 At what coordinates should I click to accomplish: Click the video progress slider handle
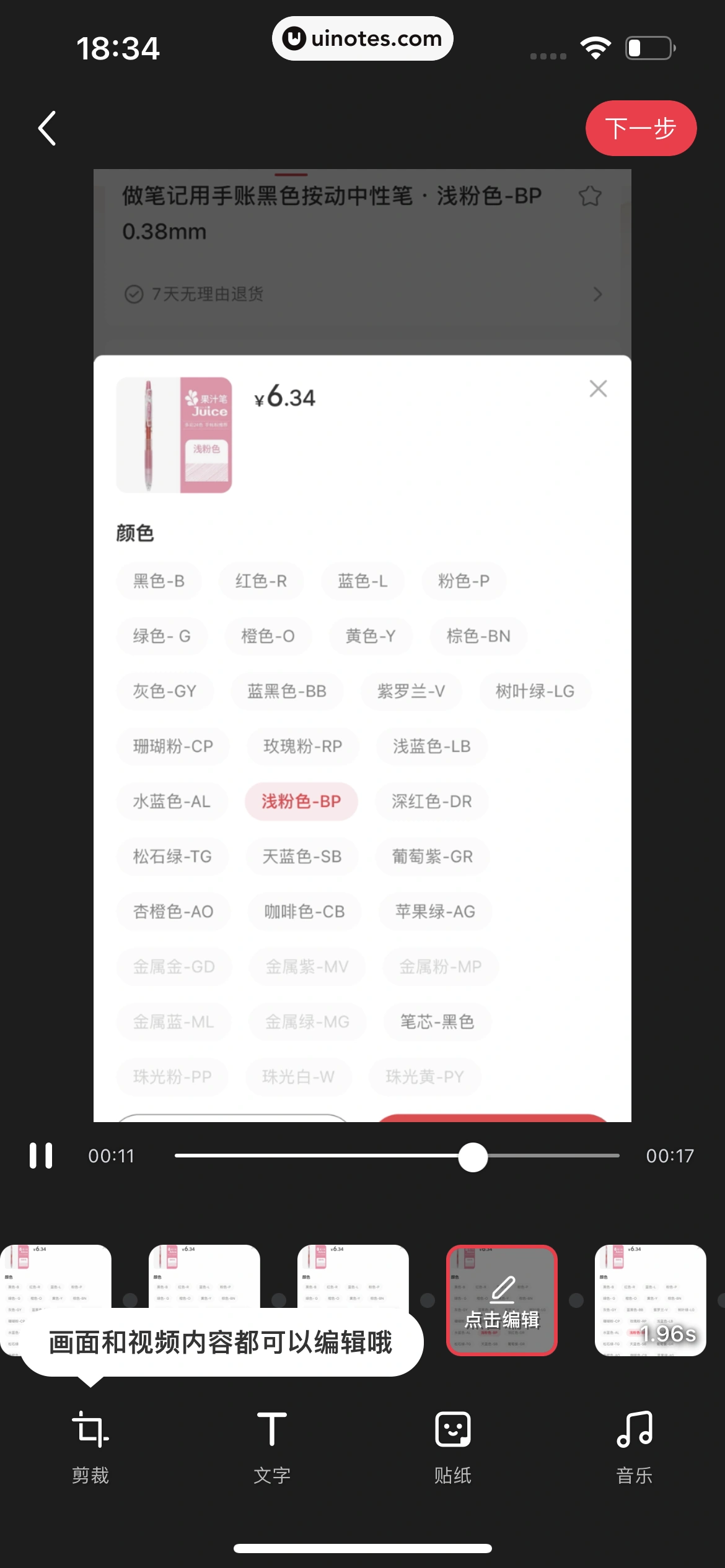(473, 1156)
